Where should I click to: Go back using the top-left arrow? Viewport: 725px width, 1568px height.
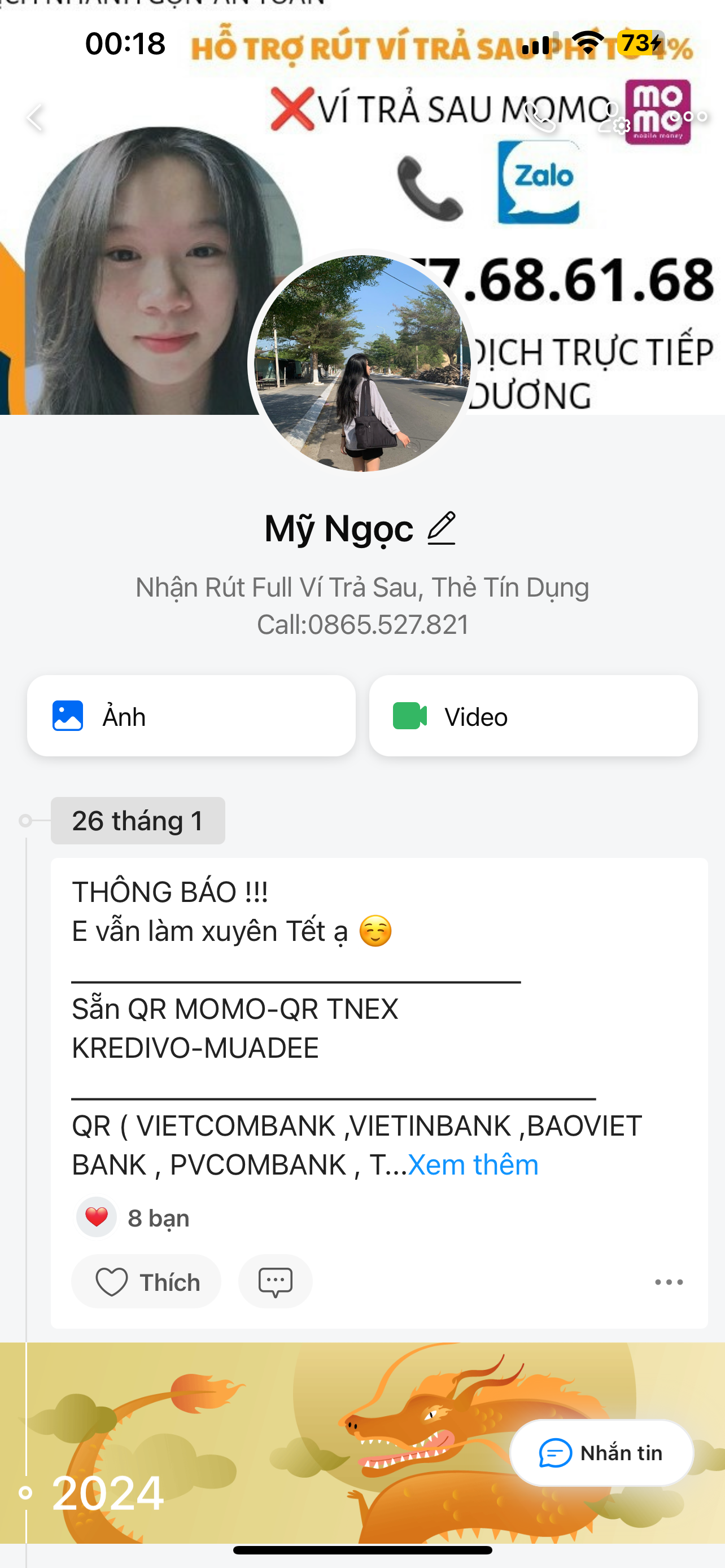[x=36, y=117]
